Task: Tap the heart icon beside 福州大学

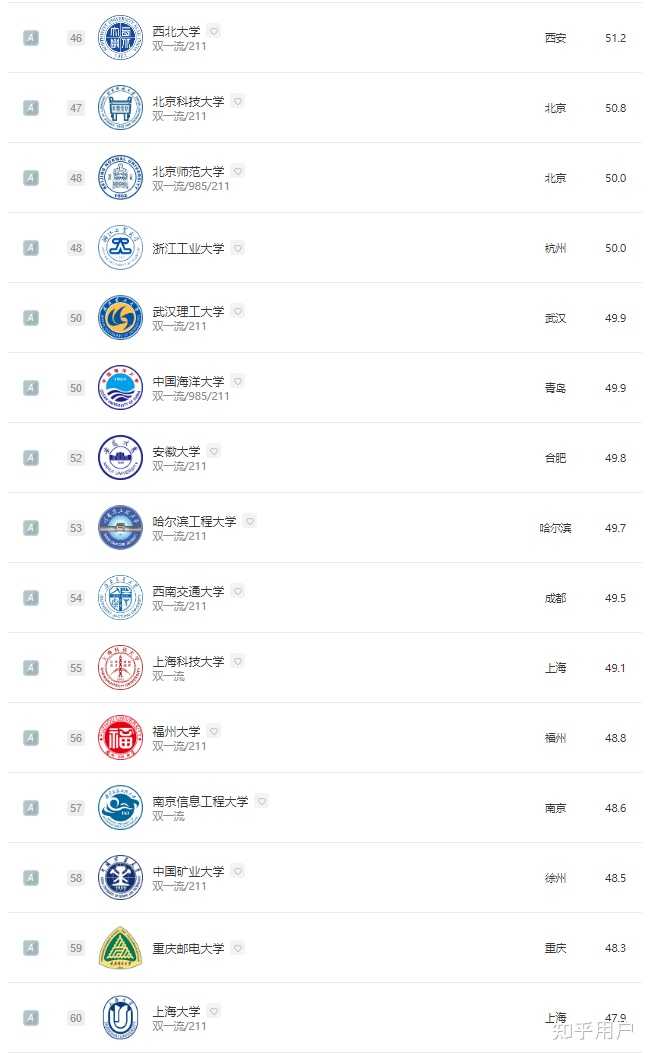Action: pyautogui.click(x=213, y=731)
